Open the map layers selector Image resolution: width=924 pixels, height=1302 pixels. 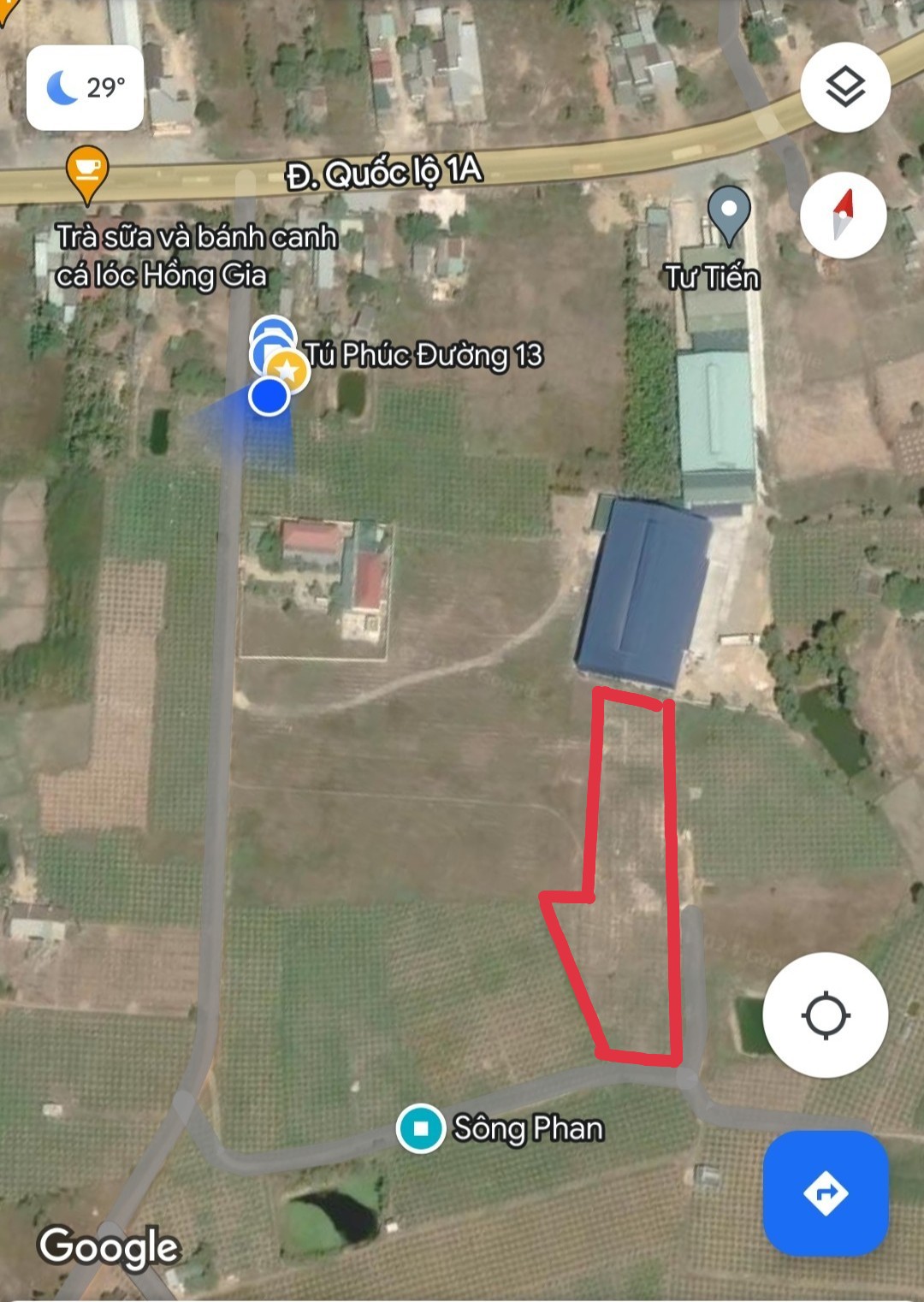click(x=845, y=87)
